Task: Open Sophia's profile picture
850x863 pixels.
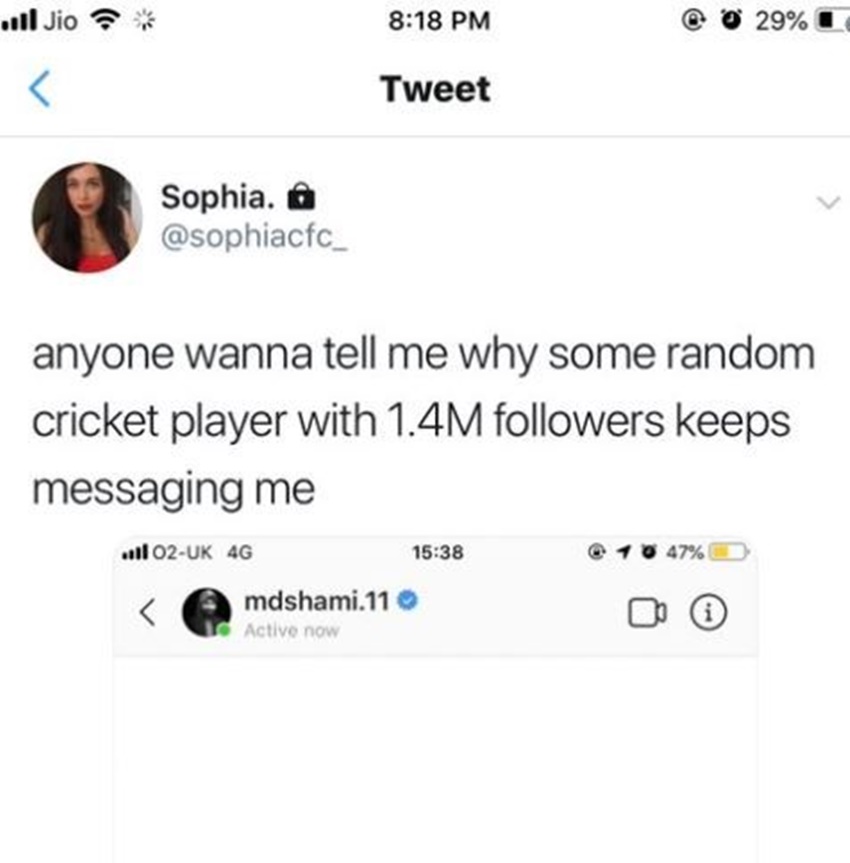Action: (87, 218)
